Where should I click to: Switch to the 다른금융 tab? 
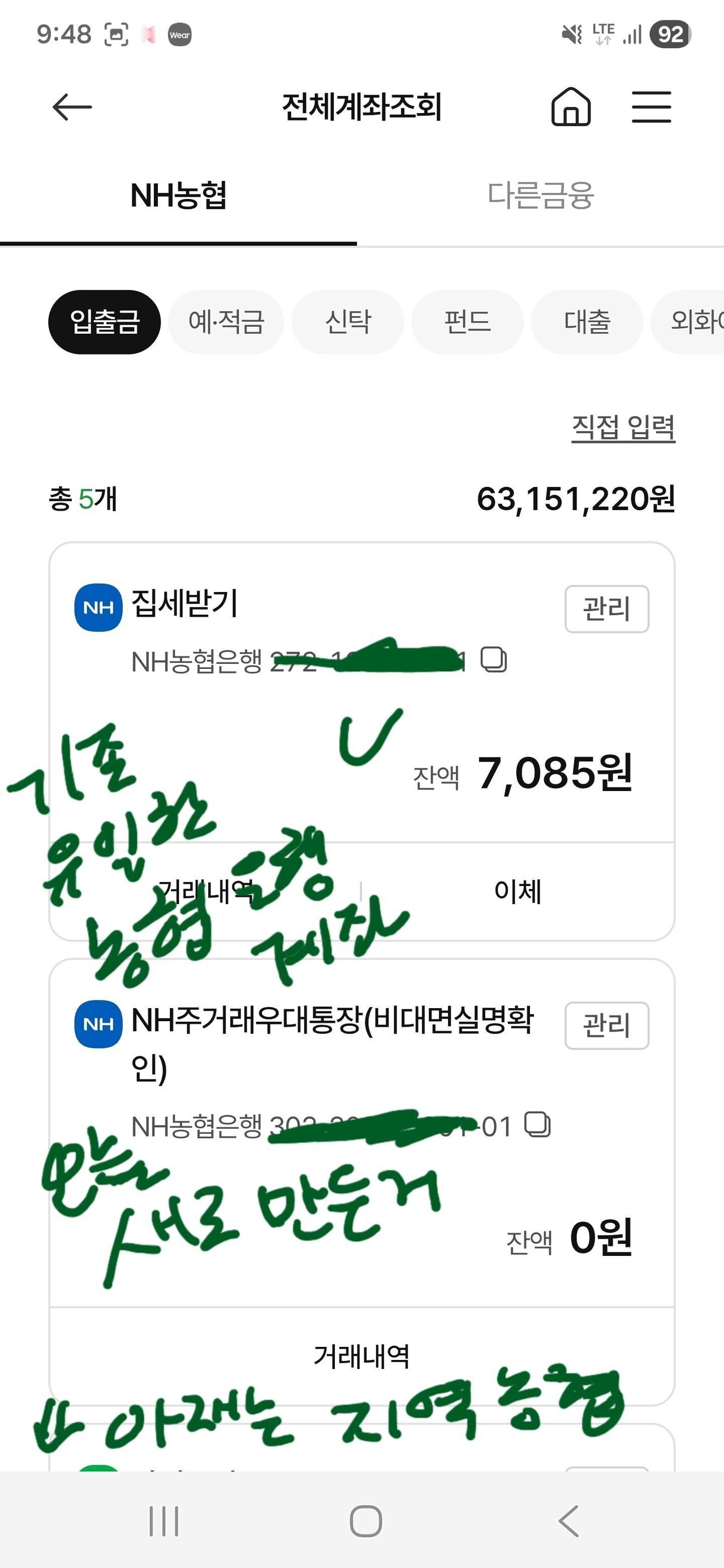tap(542, 193)
